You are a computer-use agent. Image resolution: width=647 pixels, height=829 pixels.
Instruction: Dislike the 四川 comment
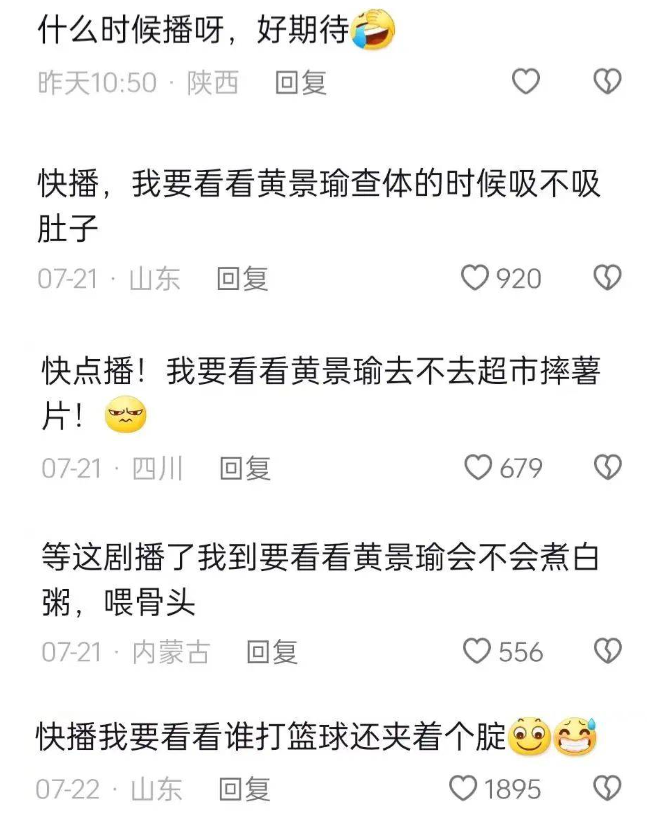pyautogui.click(x=607, y=467)
